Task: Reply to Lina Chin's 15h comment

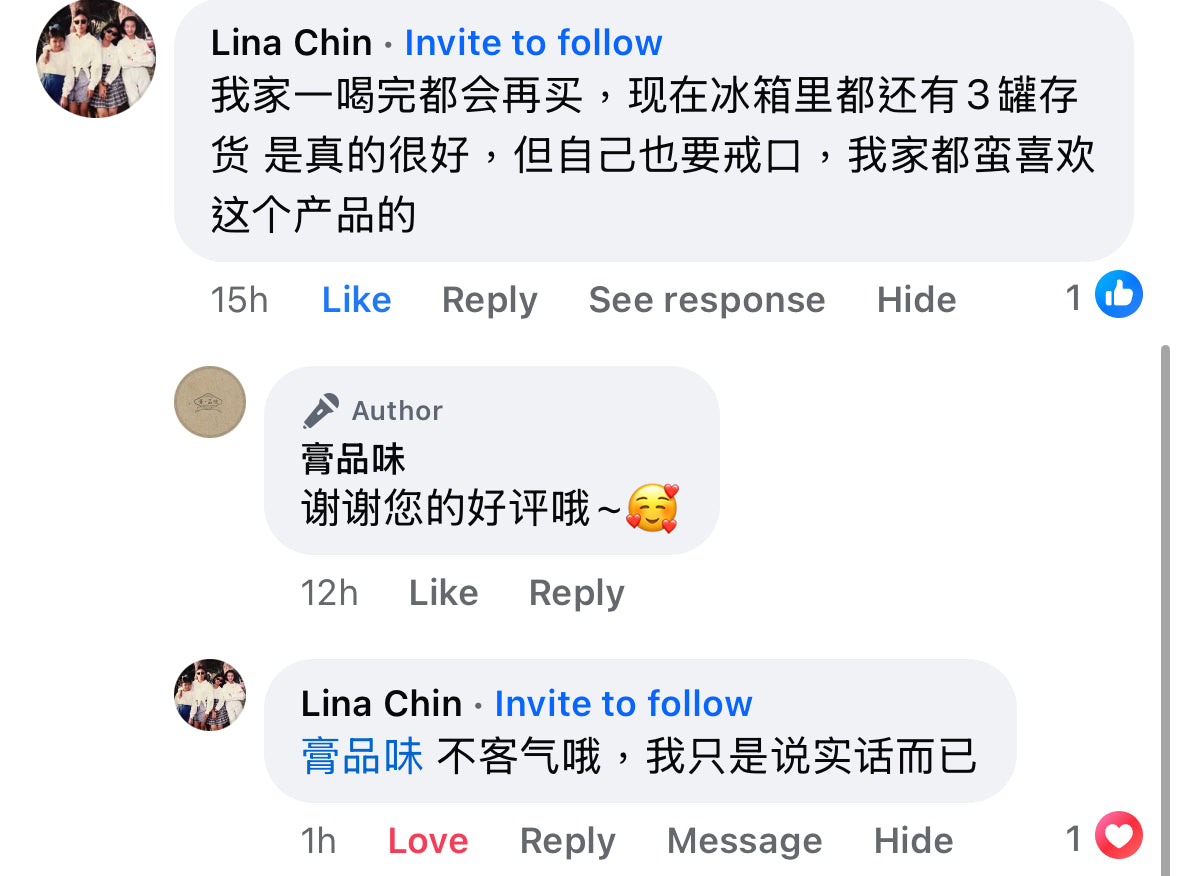Action: (489, 300)
